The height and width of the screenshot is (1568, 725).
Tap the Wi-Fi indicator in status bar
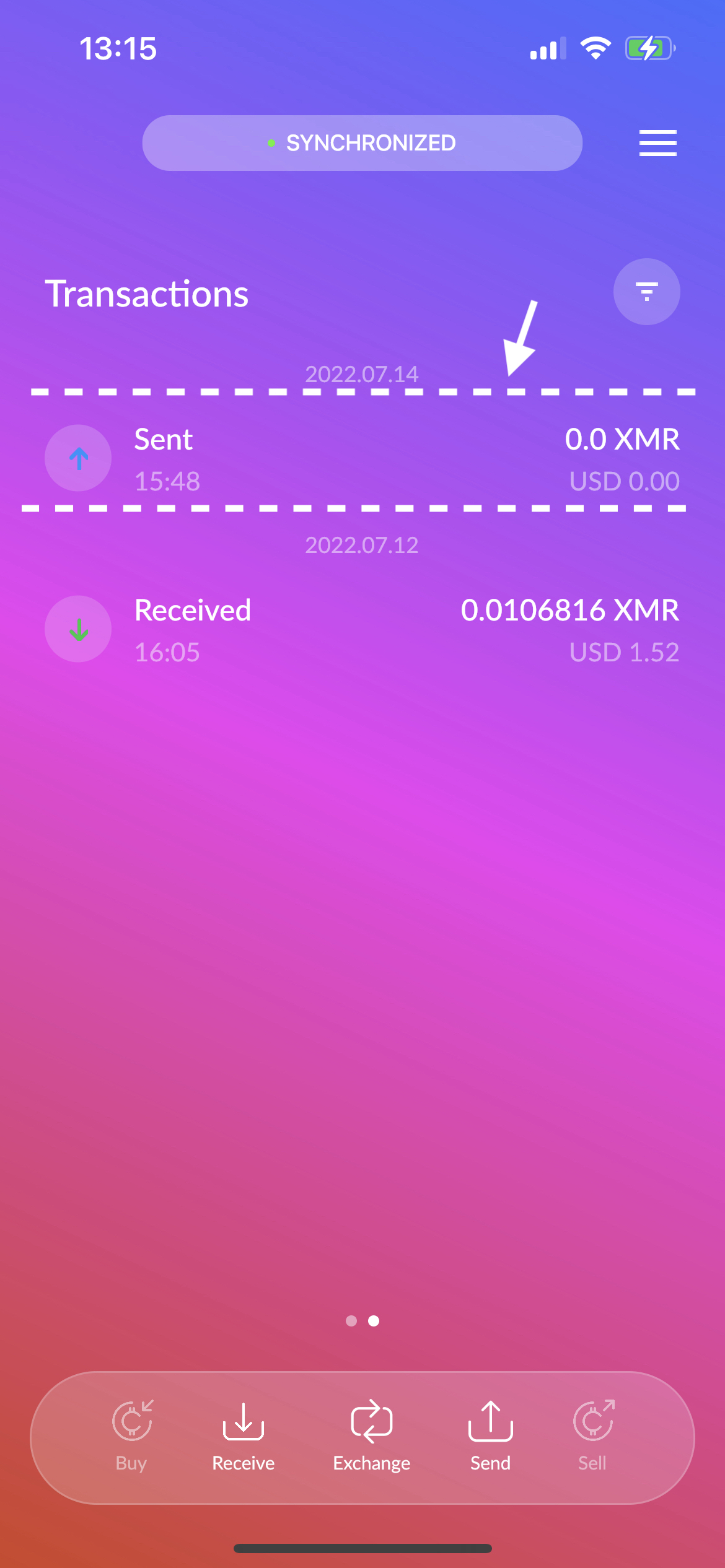595,47
